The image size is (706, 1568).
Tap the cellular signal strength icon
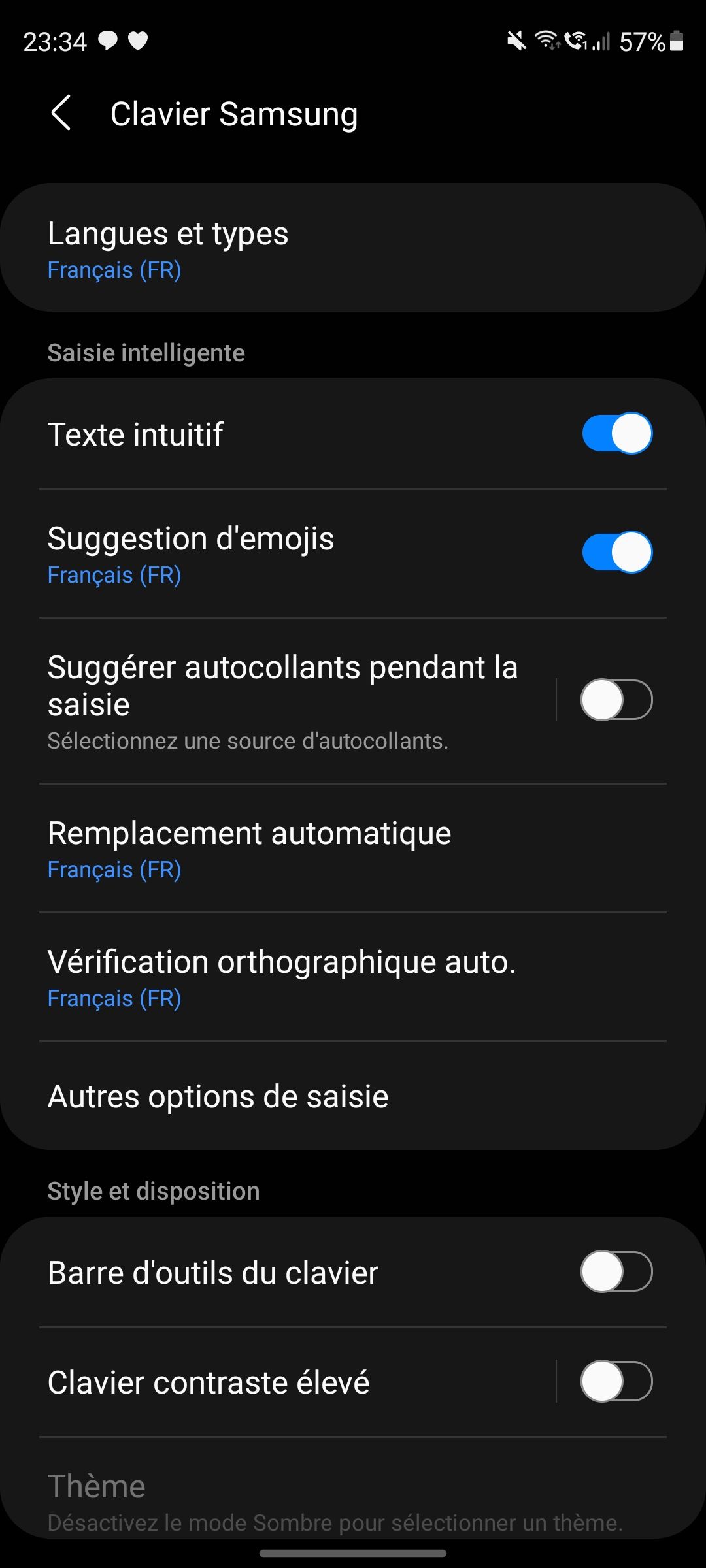coord(598,41)
